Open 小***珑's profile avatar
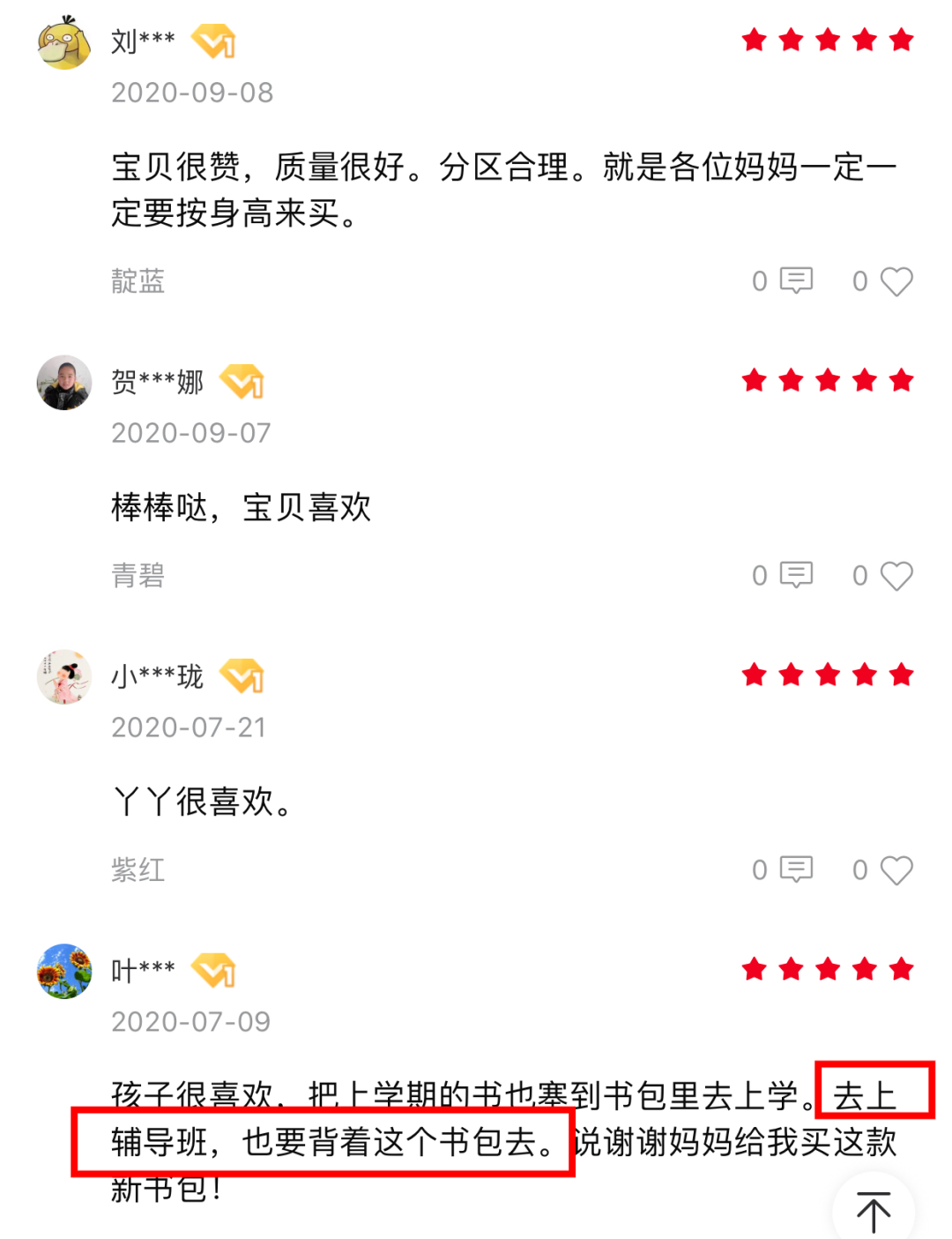Screen dimensions: 952x1239 64,677
